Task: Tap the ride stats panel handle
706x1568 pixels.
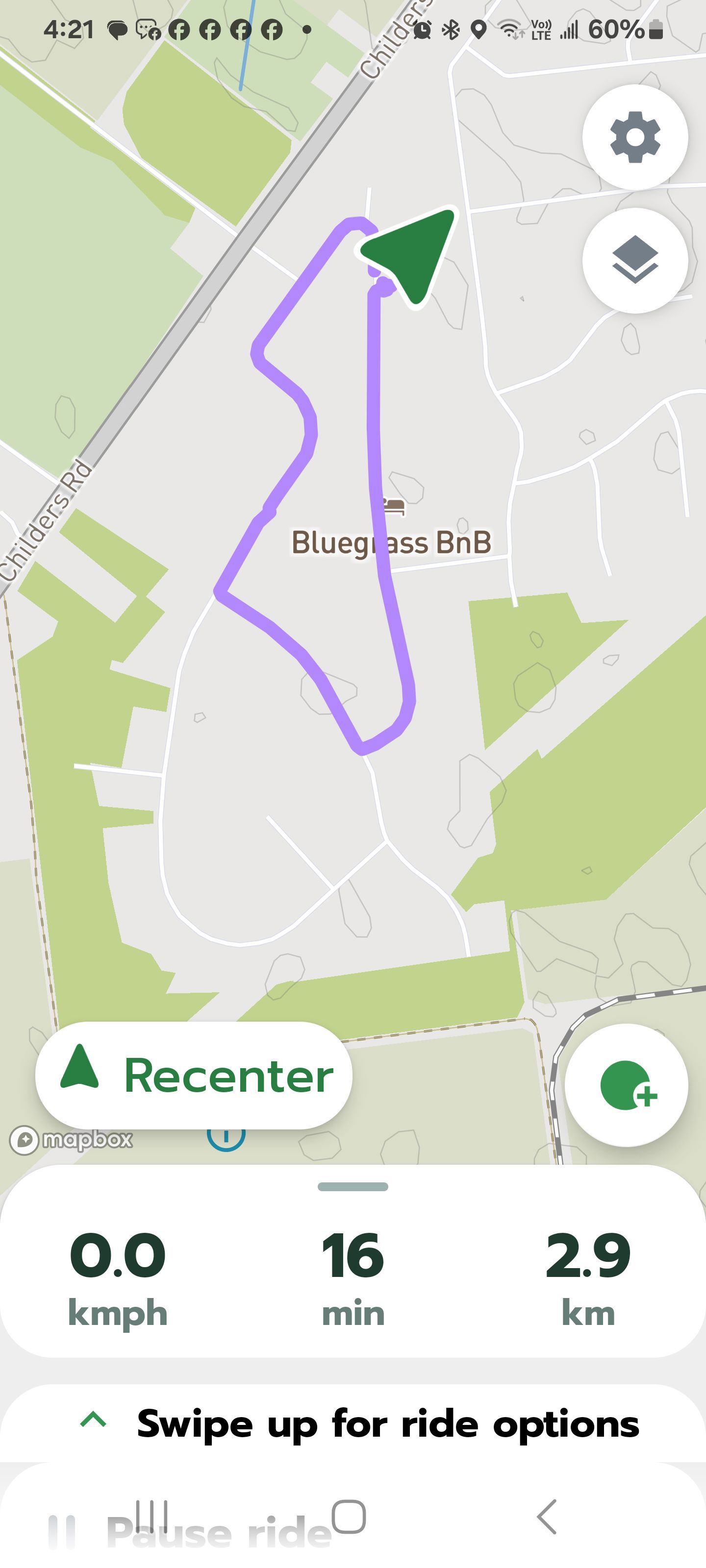Action: 353,1186
